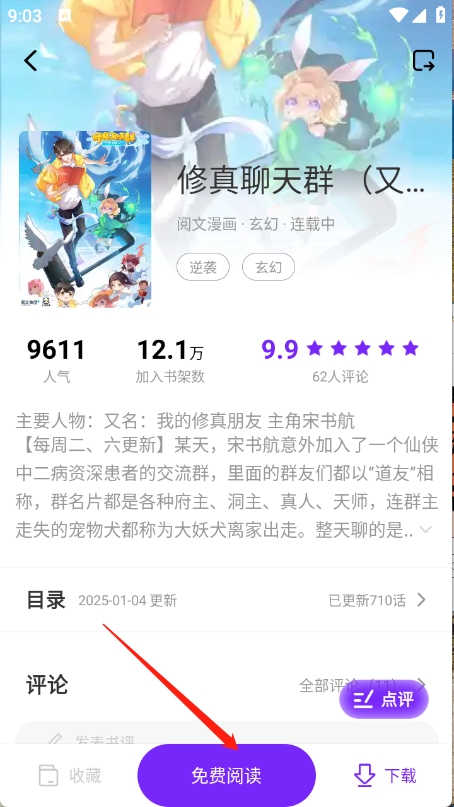Image resolution: width=454 pixels, height=807 pixels.
Task: Tap the 发表书评 comment field
Action: 227,733
